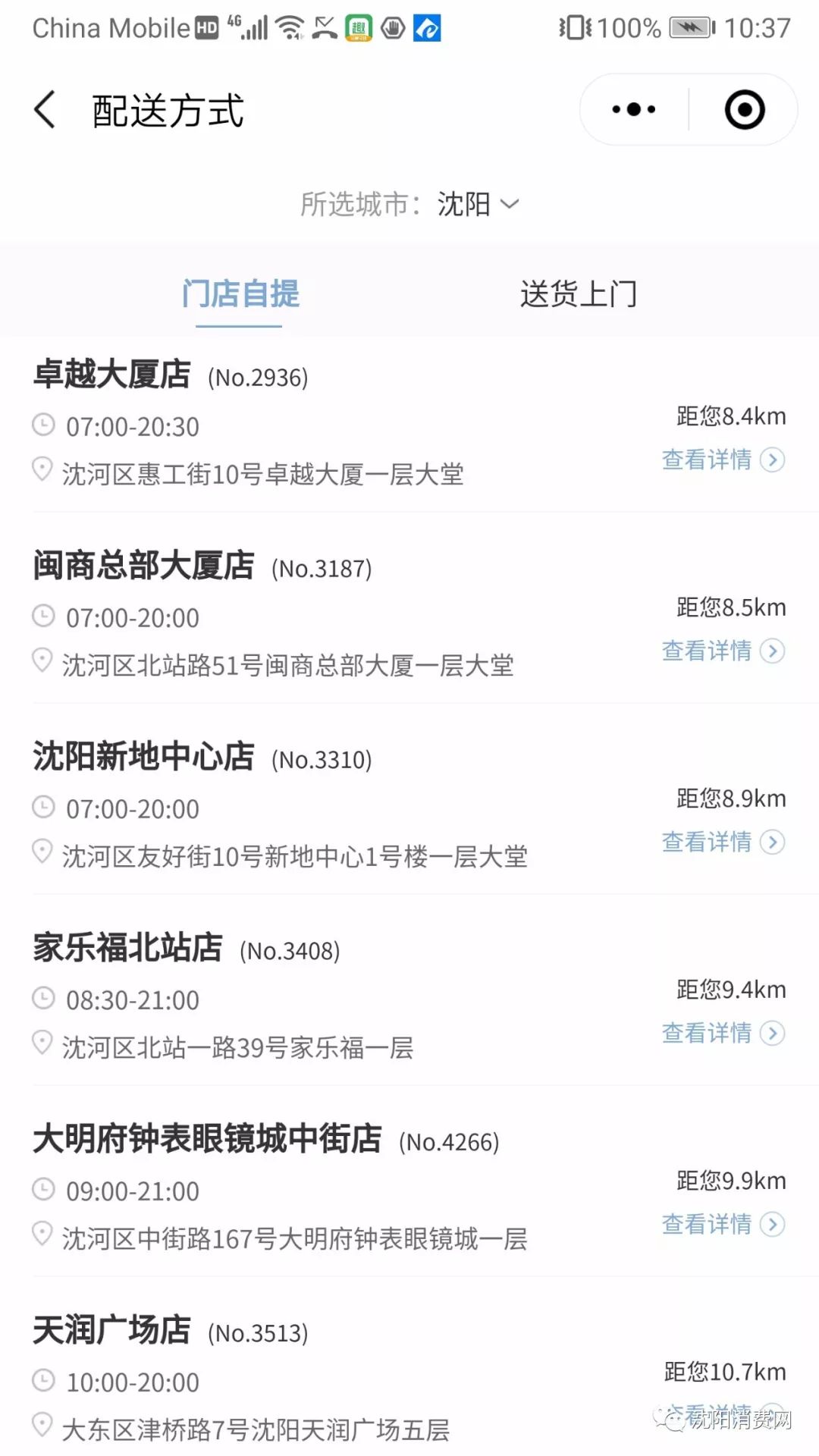
Task: View details for 闽商总部大厦店
Action: pos(723,651)
